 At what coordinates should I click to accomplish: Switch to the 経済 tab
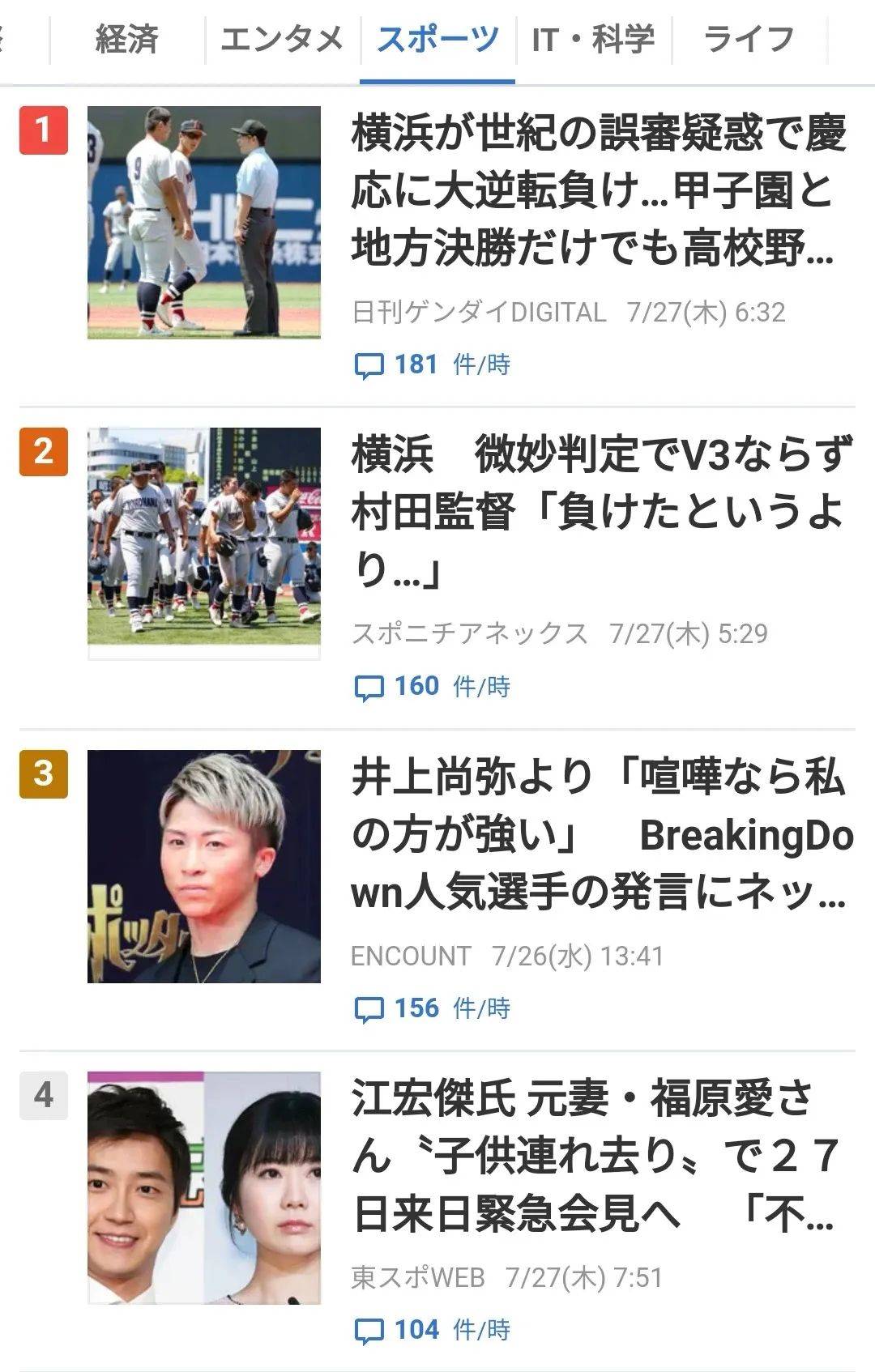click(126, 39)
